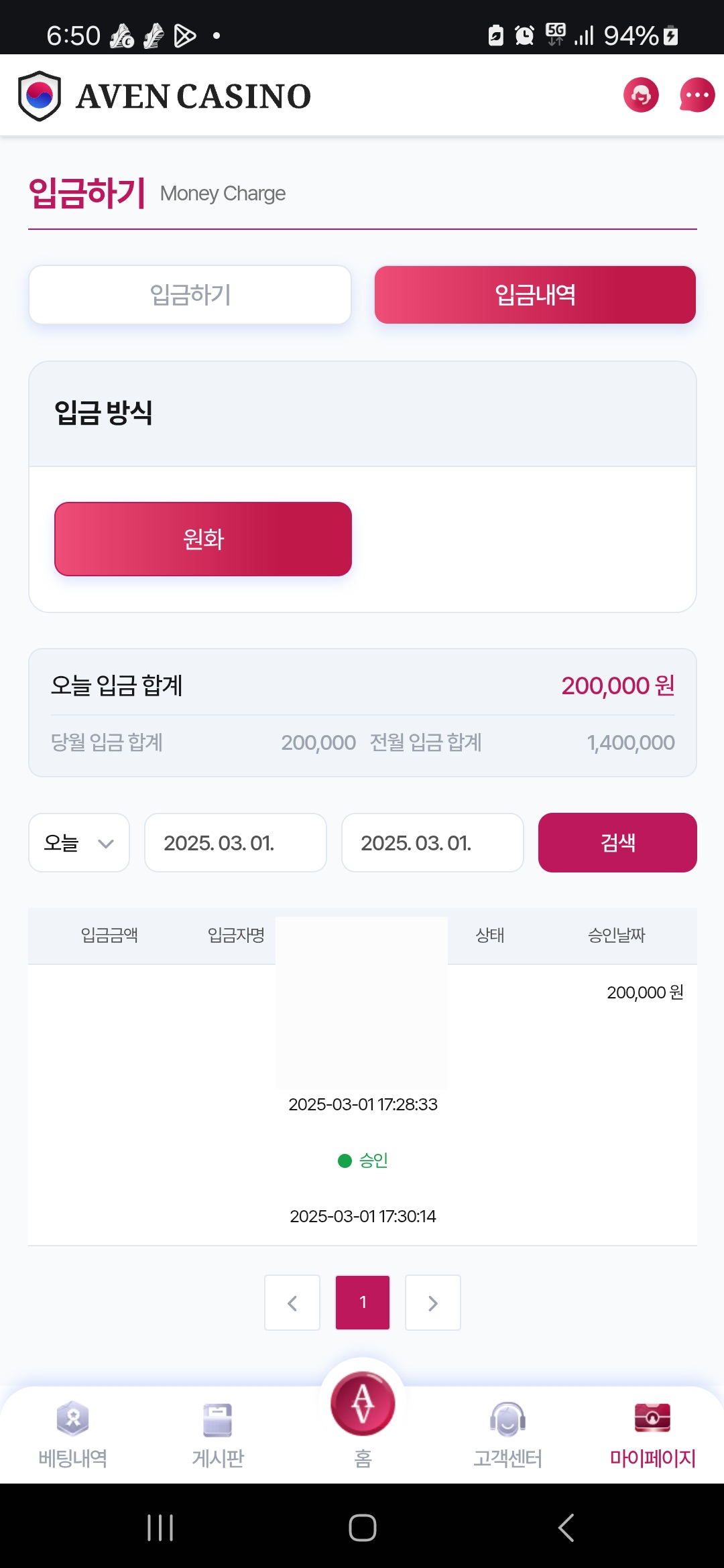Open the 게시판 board tab
The height and width of the screenshot is (1568, 724).
pyautogui.click(x=218, y=1434)
